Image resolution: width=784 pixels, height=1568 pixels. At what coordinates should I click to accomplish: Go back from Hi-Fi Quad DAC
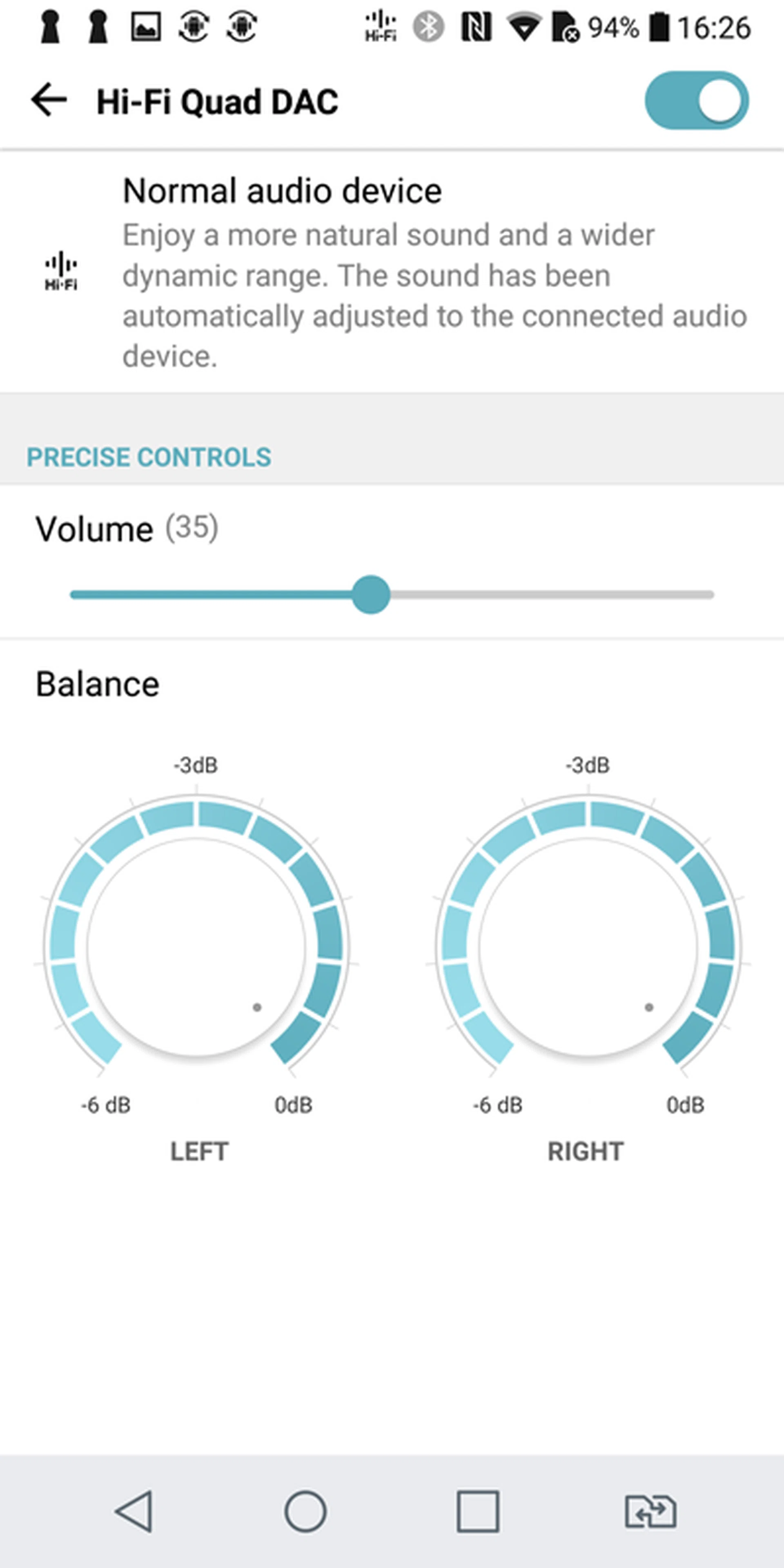[49, 100]
